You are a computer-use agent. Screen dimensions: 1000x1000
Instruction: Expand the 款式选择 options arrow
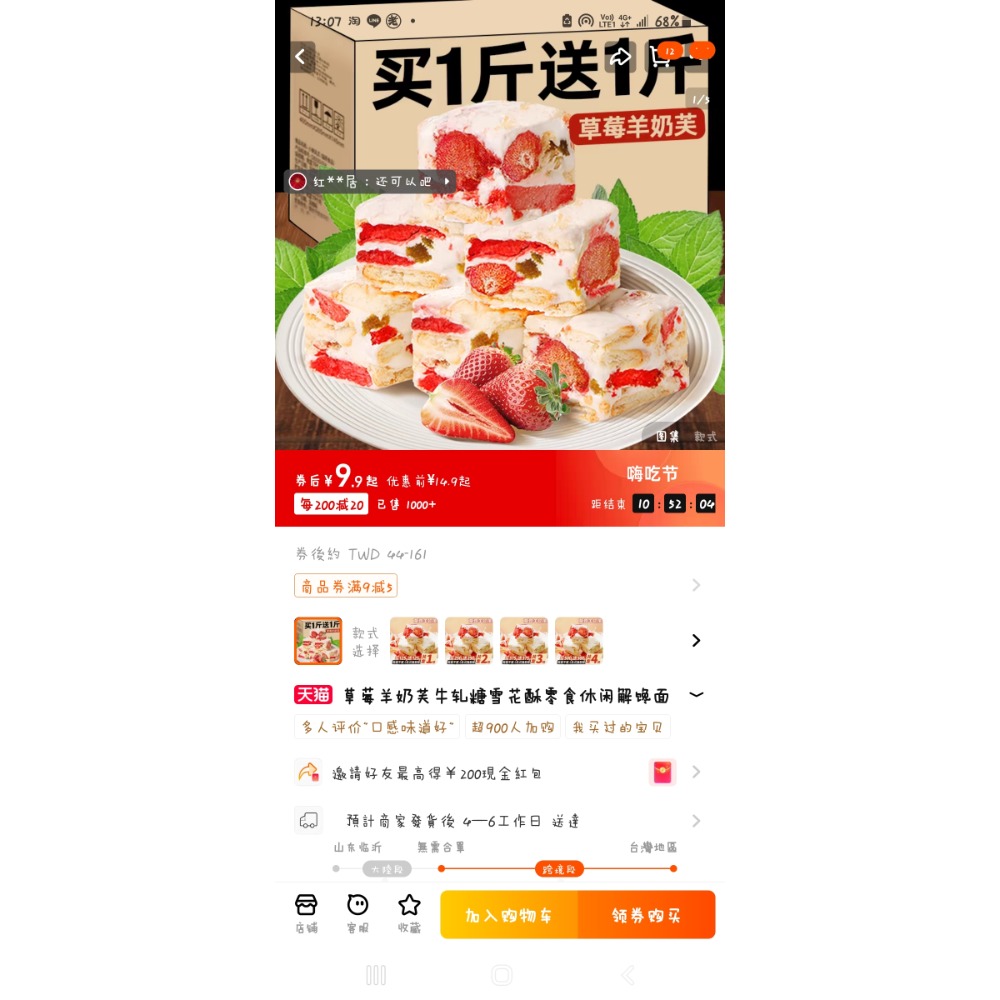696,640
